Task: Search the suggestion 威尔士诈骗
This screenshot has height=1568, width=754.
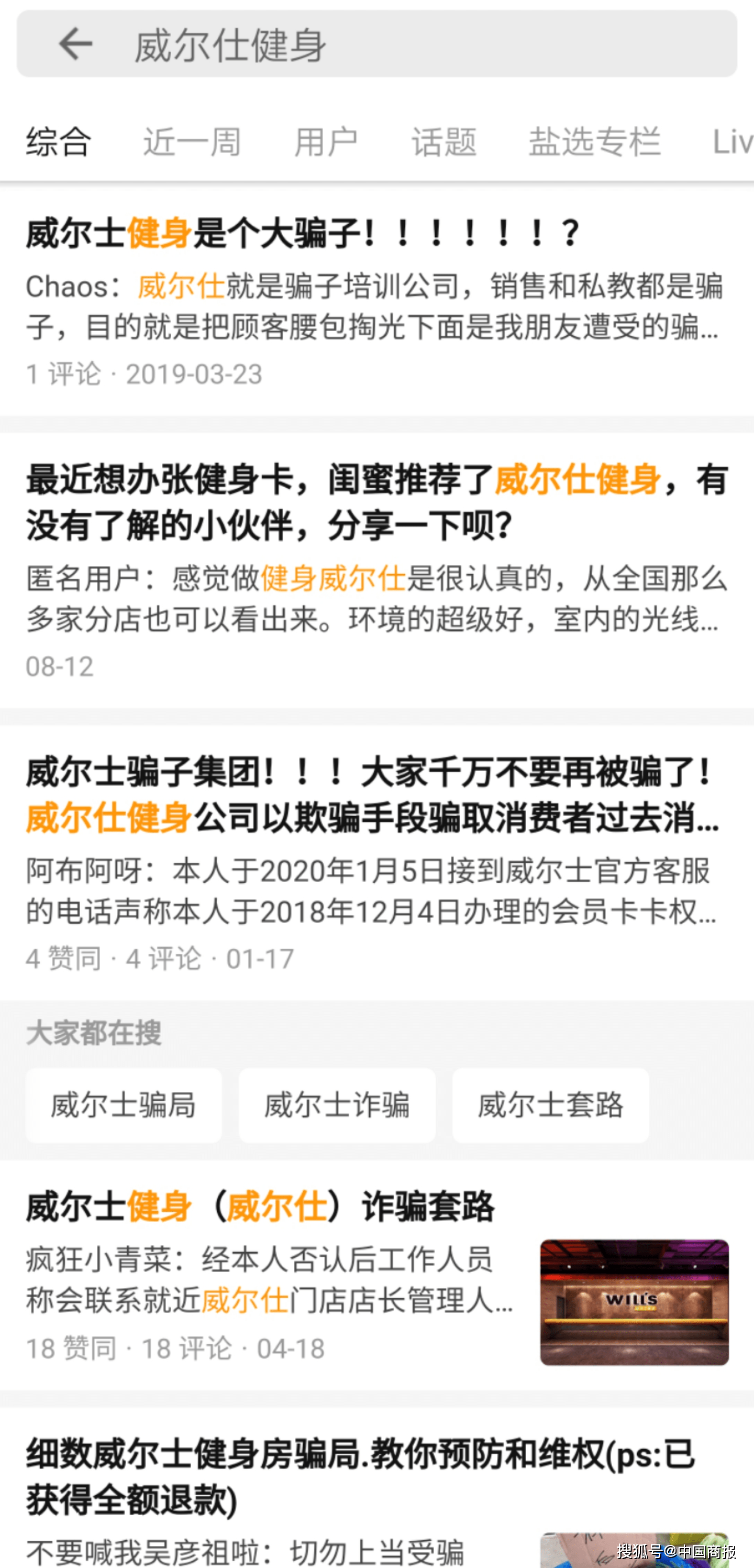Action: coord(337,1105)
